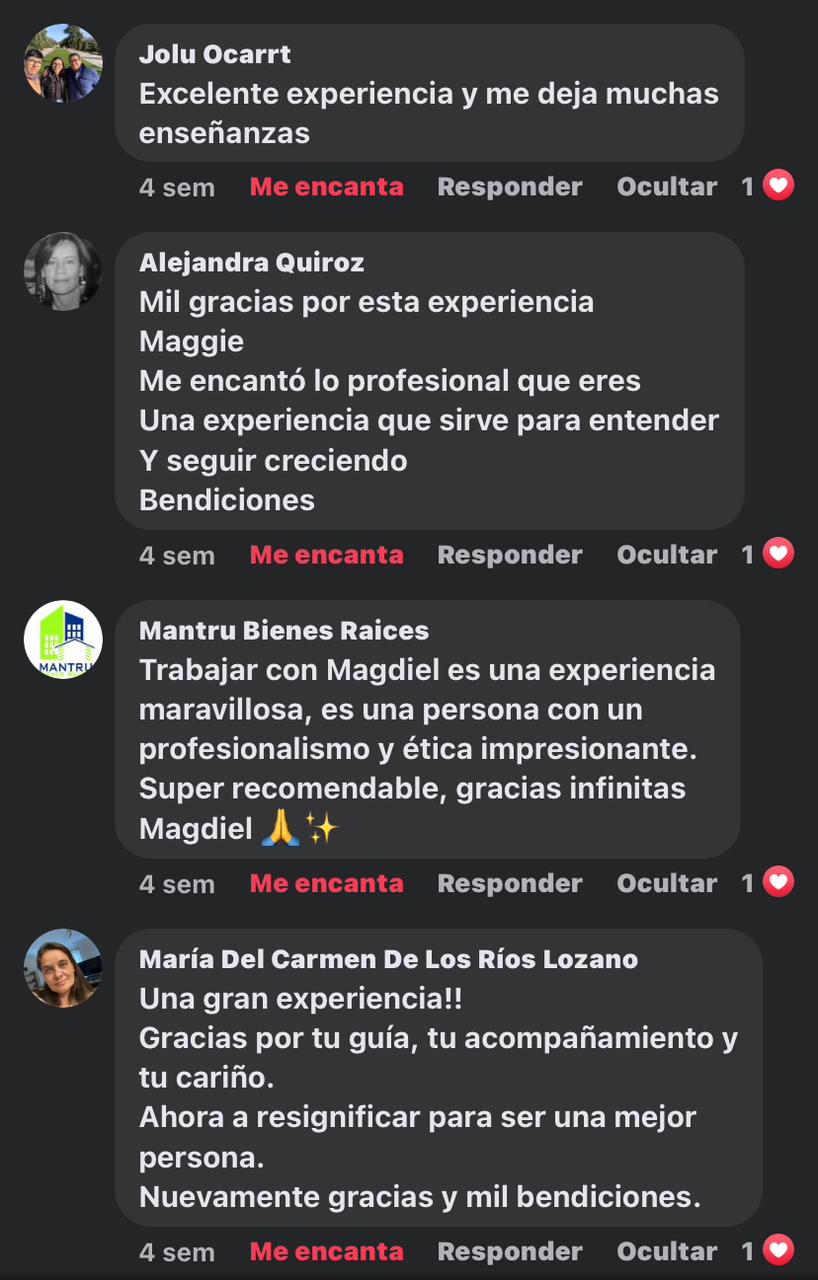Open Alejandra Quiroz's profile name
The image size is (818, 1280).
pyautogui.click(x=251, y=263)
